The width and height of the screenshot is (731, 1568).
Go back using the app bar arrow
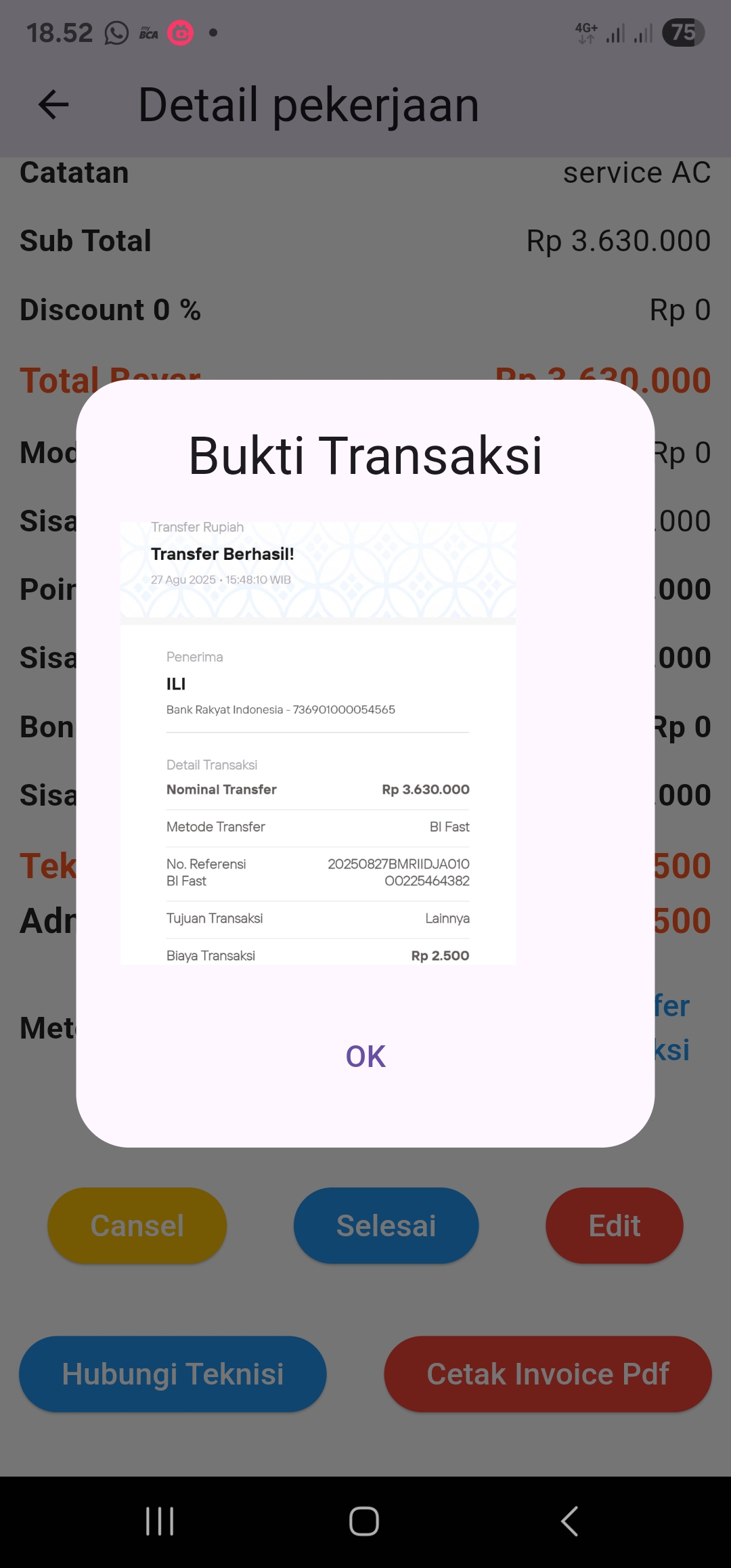pyautogui.click(x=53, y=105)
